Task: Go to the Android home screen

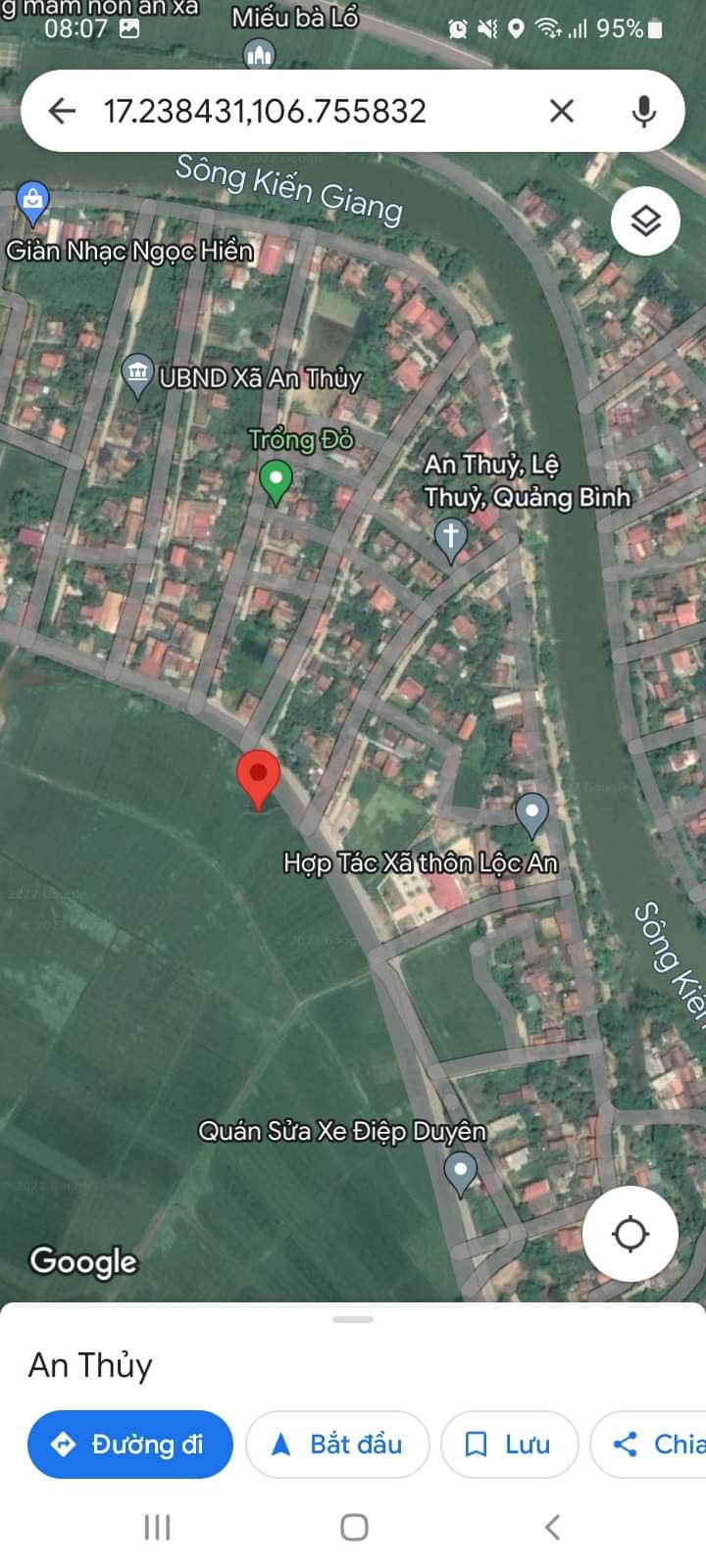Action: tap(353, 1527)
